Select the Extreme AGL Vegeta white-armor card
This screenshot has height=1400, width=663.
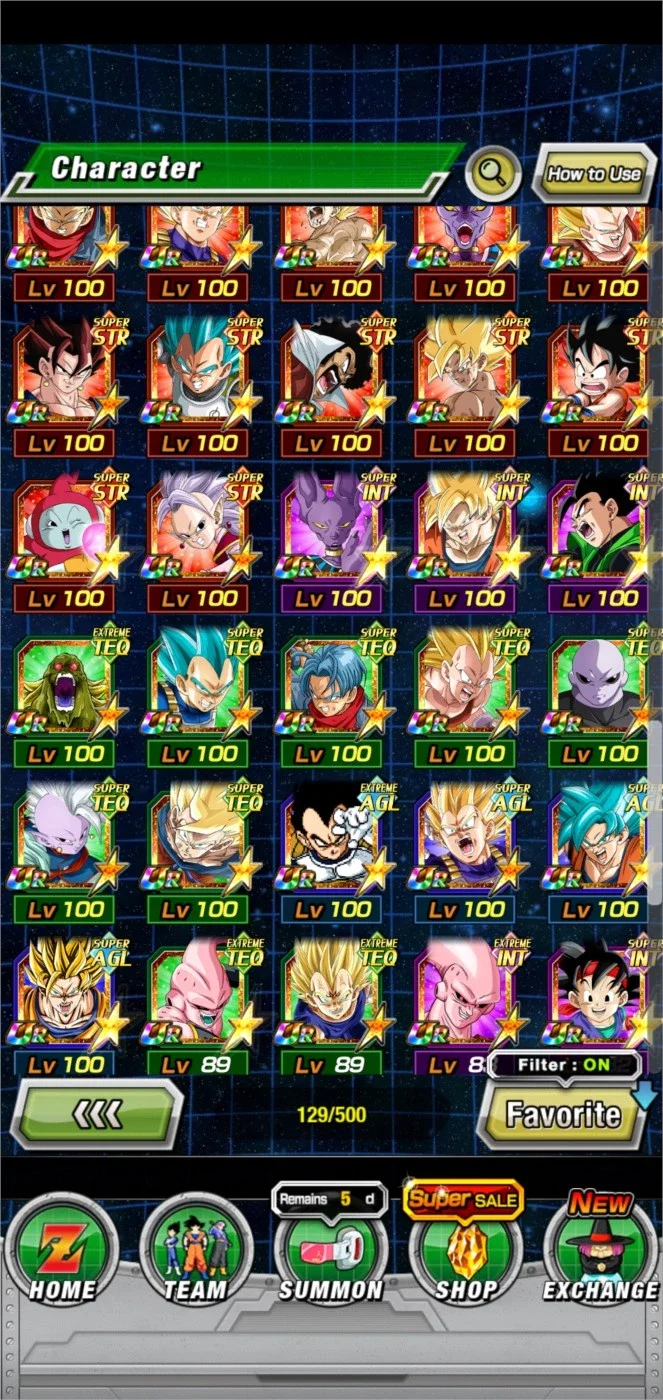pyautogui.click(x=332, y=850)
